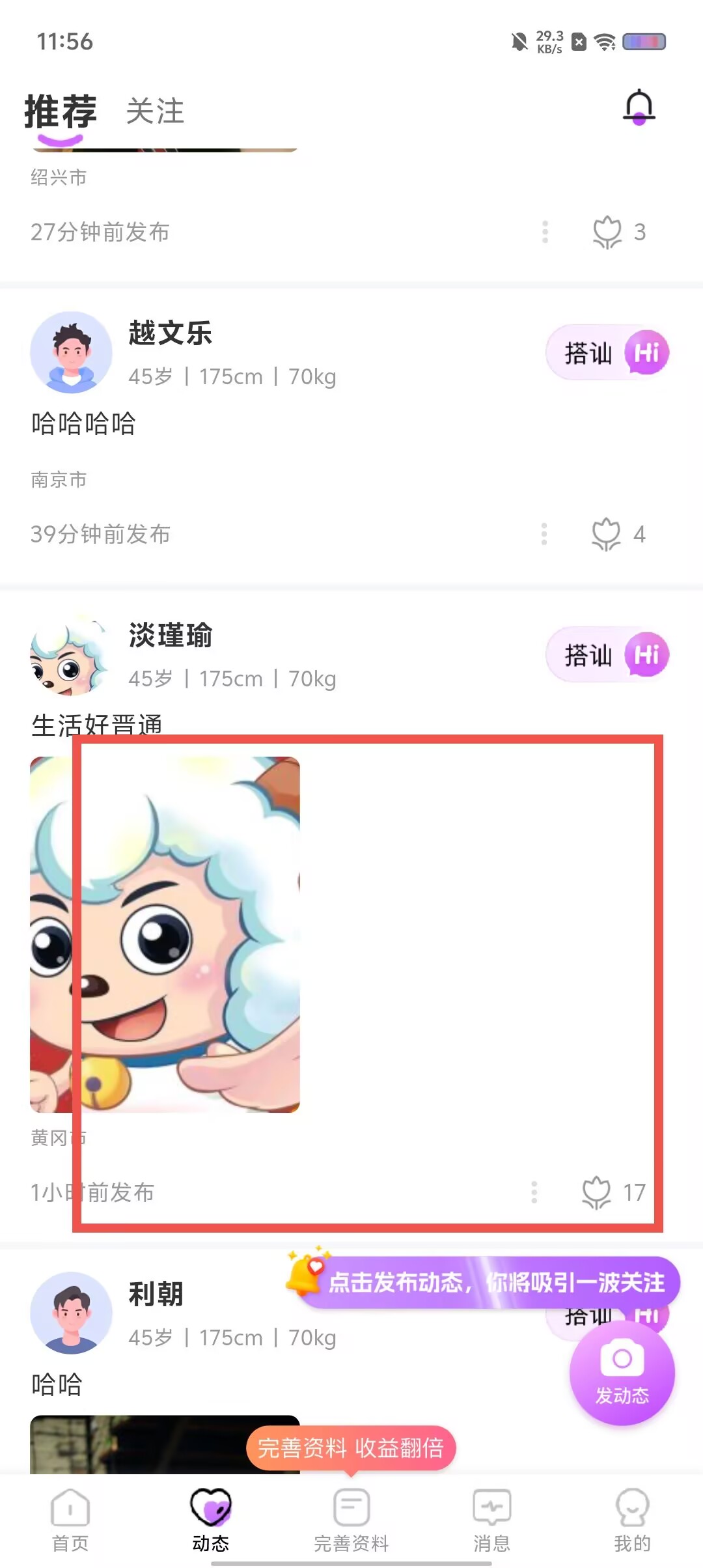Switch to the 关注 tab
The height and width of the screenshot is (1568, 703).
[155, 111]
